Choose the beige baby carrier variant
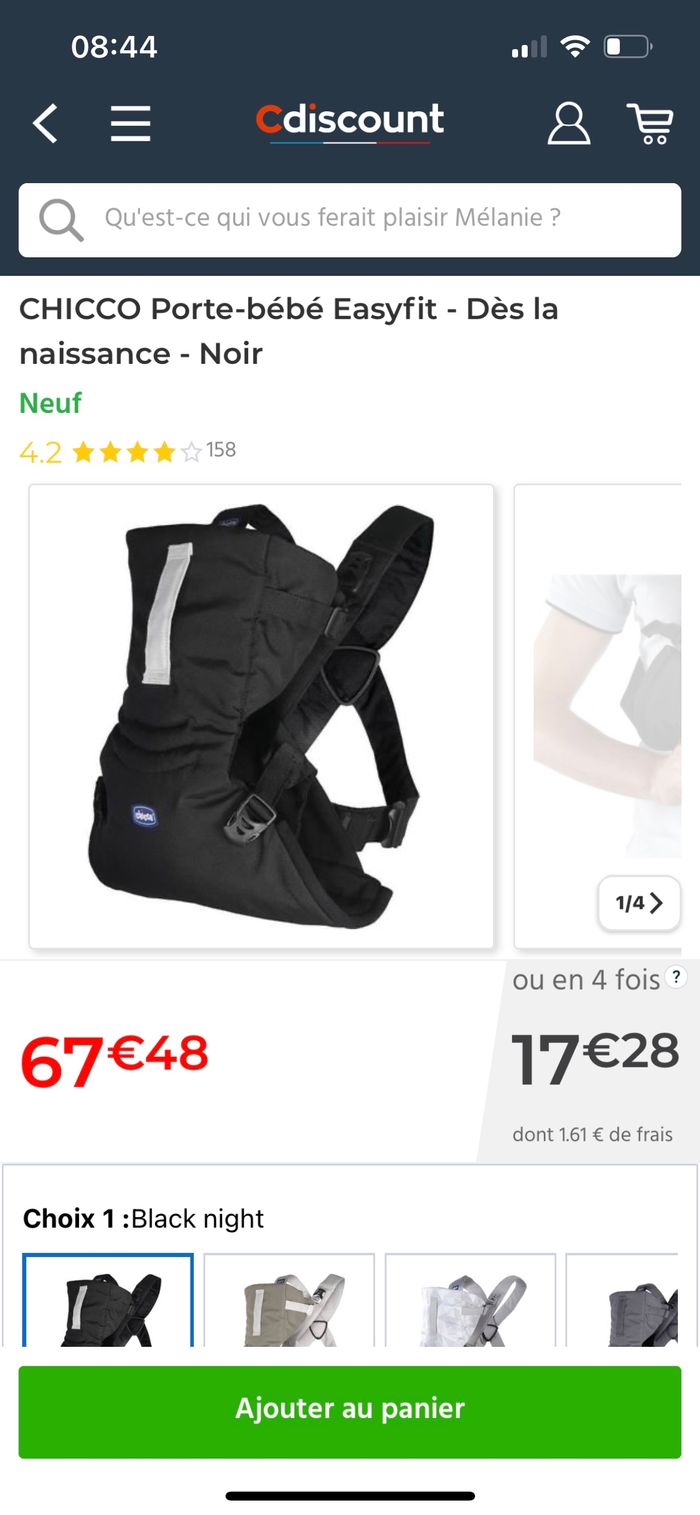This screenshot has height=1515, width=700. [289, 1300]
